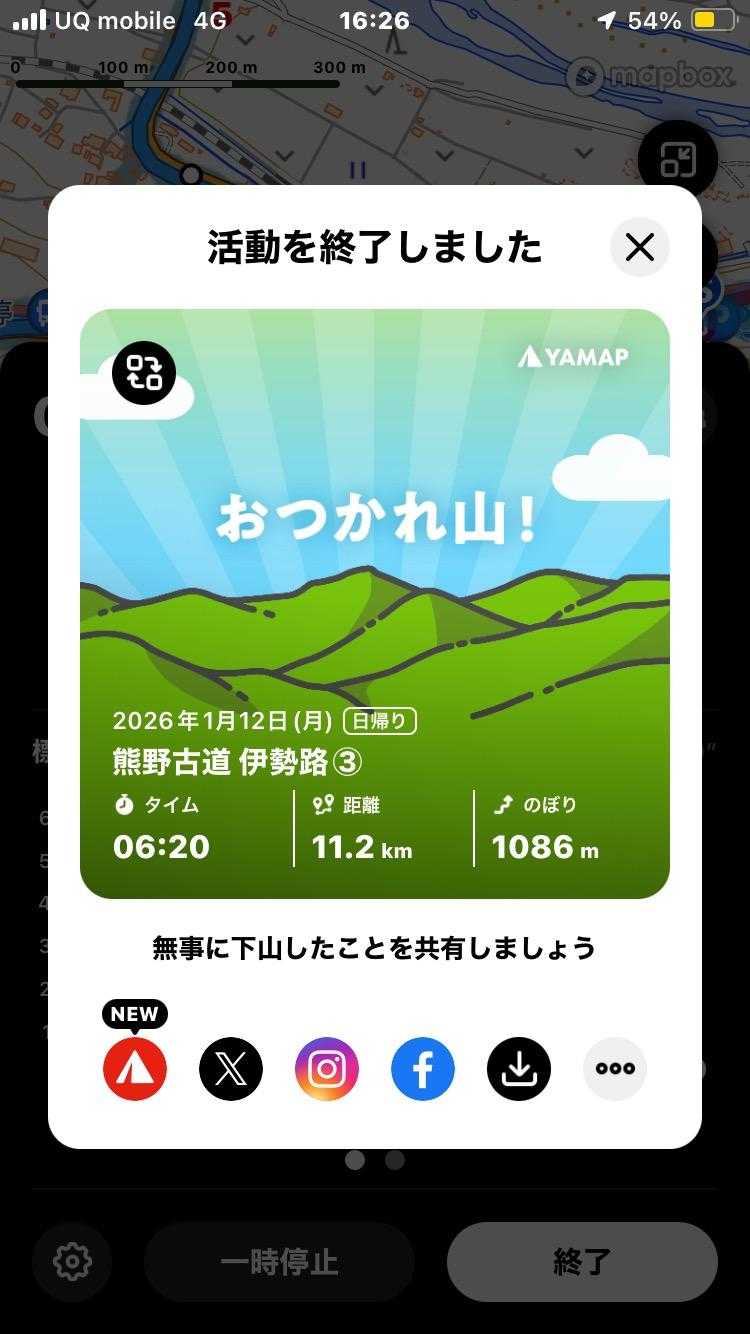750x1334 pixels.
Task: Open the settings gear
Action: pyautogui.click(x=72, y=1262)
